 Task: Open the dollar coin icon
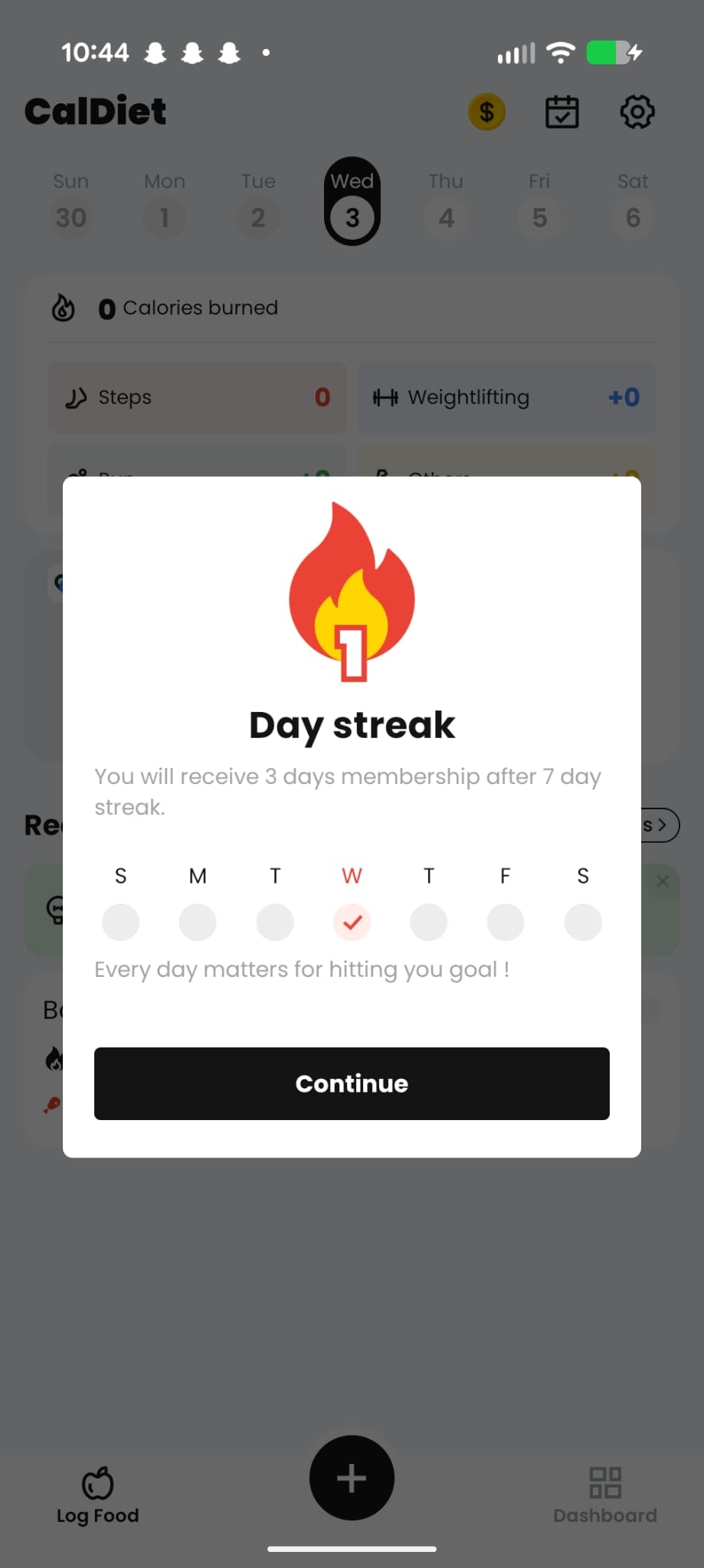486,112
